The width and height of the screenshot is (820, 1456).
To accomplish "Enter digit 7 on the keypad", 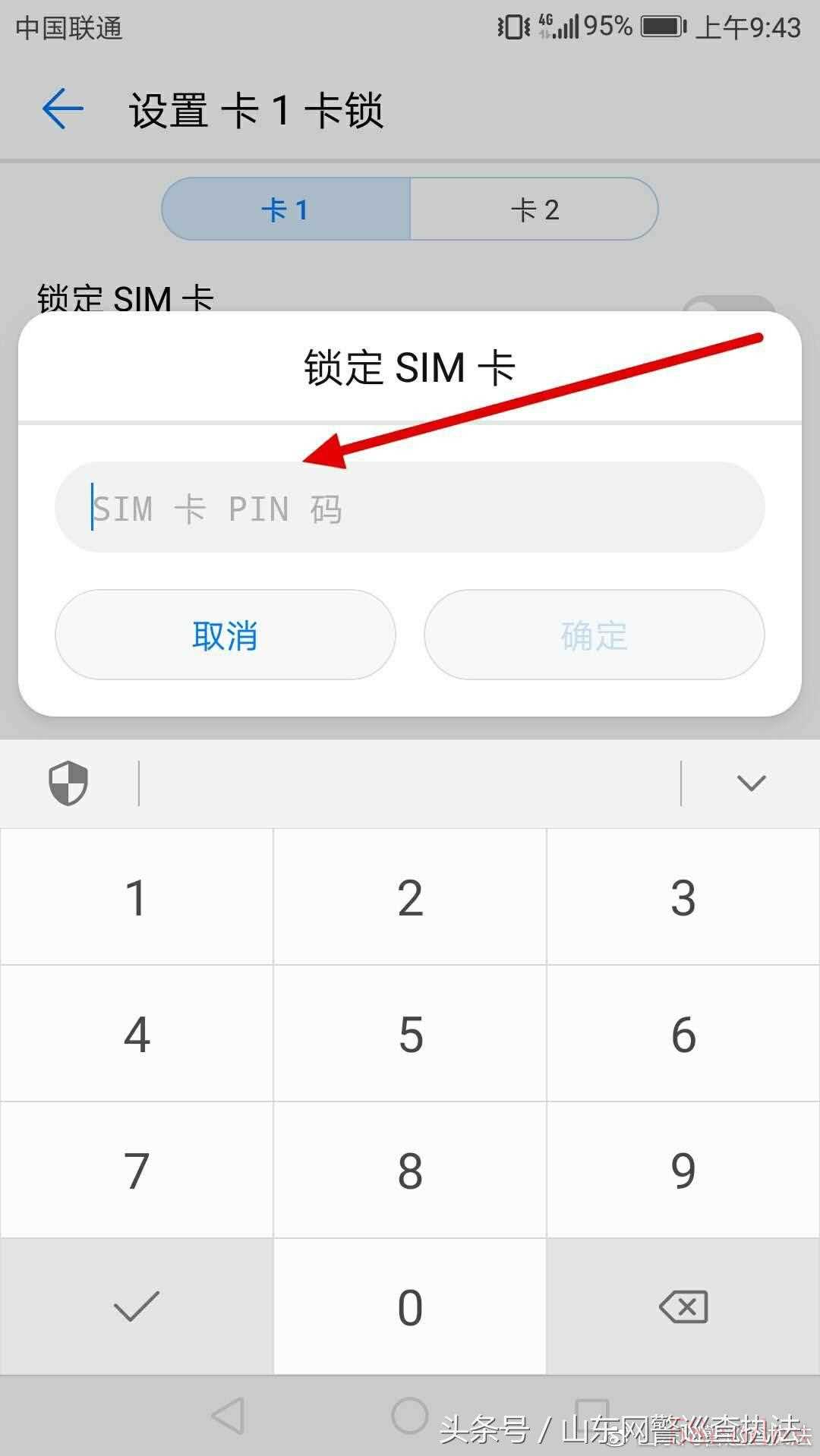I will [137, 1171].
